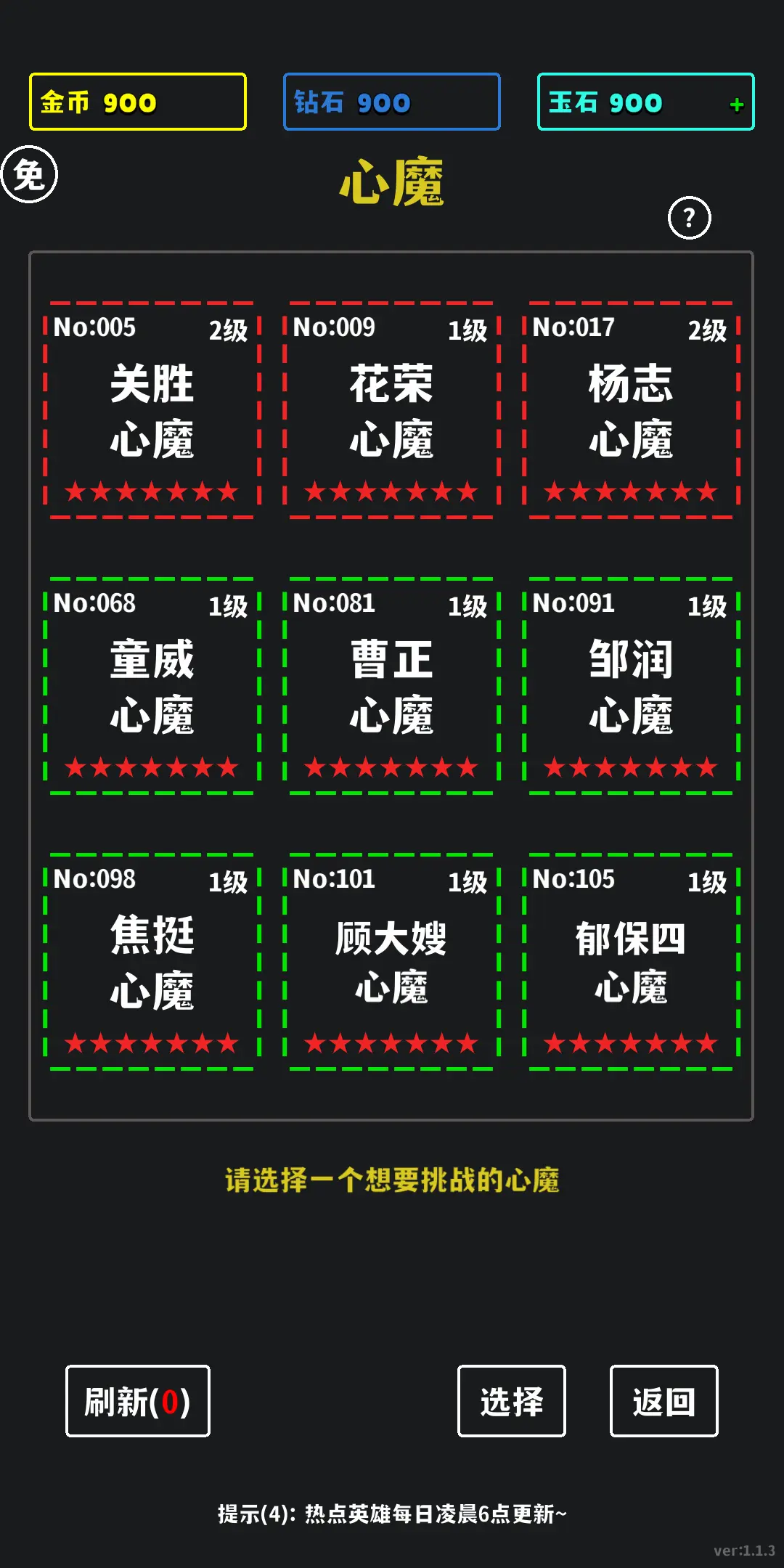Select the 顾大嫂心魔 card No:101

(x=391, y=960)
